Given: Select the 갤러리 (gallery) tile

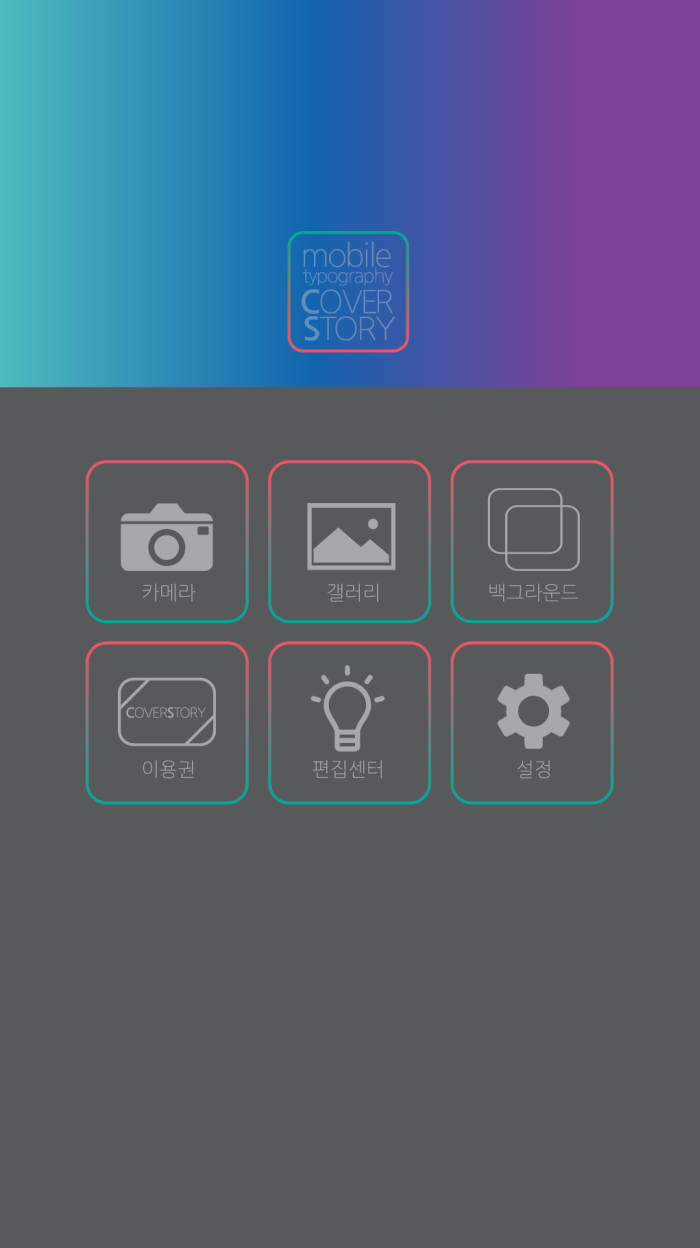Looking at the screenshot, I should tap(350, 541).
